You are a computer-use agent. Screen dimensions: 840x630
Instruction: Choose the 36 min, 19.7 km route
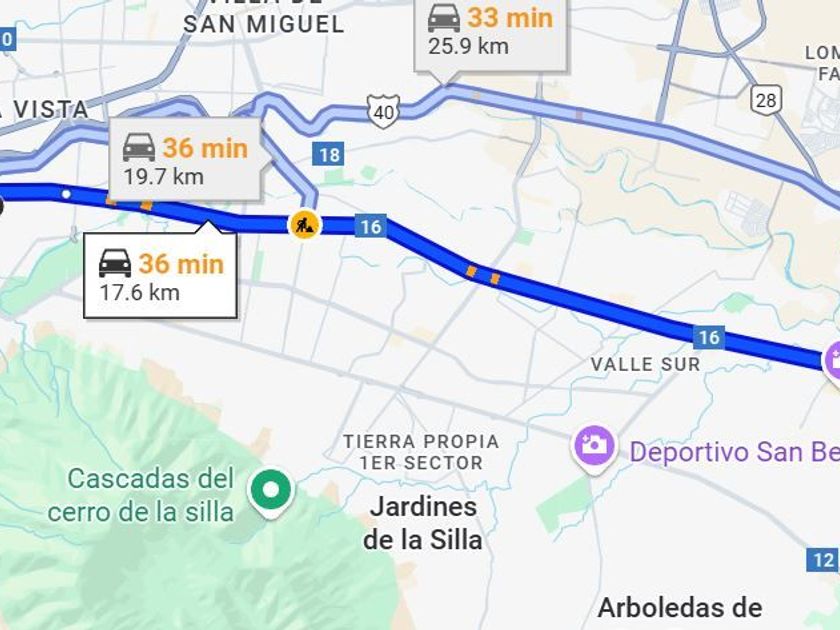(x=184, y=161)
